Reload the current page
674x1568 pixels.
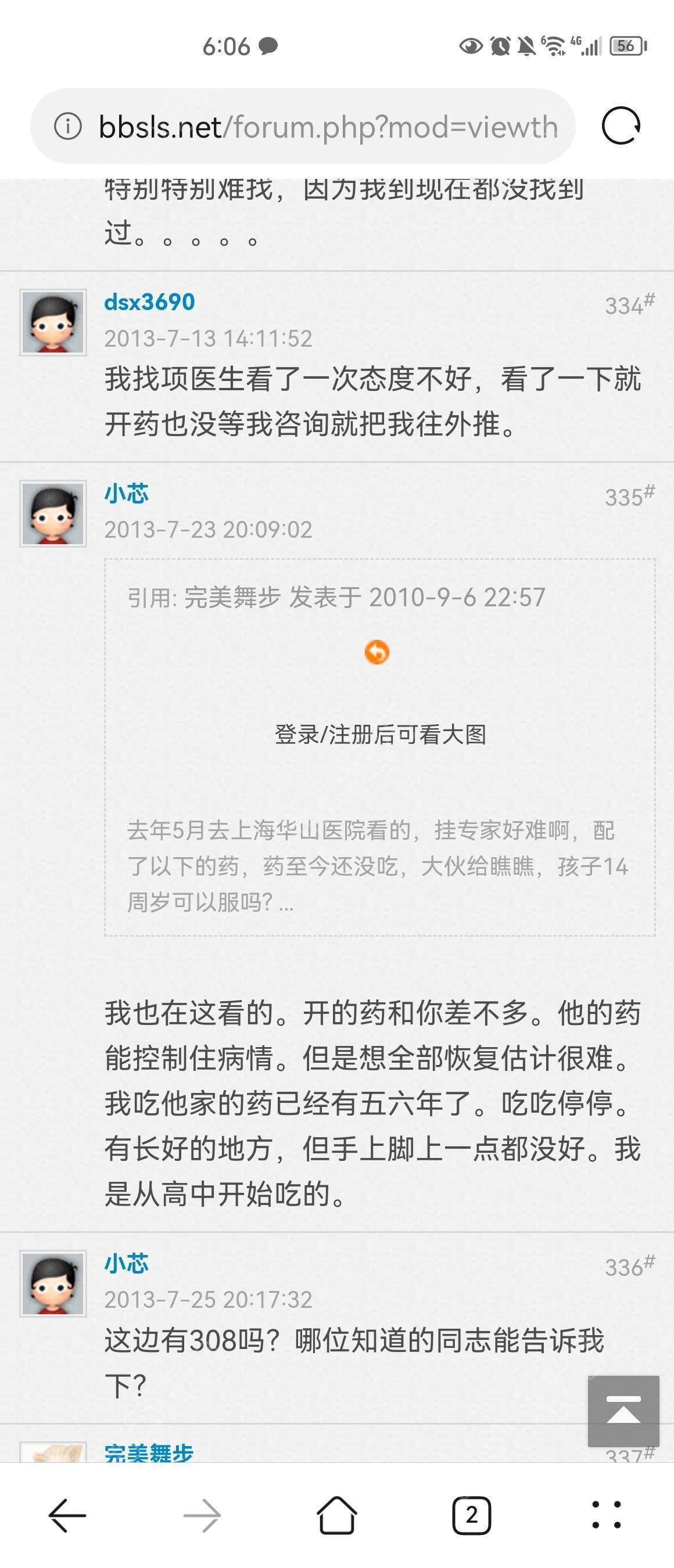[621, 126]
